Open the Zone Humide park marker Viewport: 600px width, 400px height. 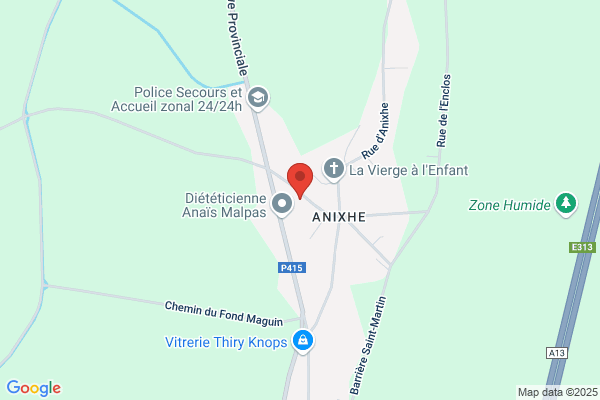coord(566,204)
